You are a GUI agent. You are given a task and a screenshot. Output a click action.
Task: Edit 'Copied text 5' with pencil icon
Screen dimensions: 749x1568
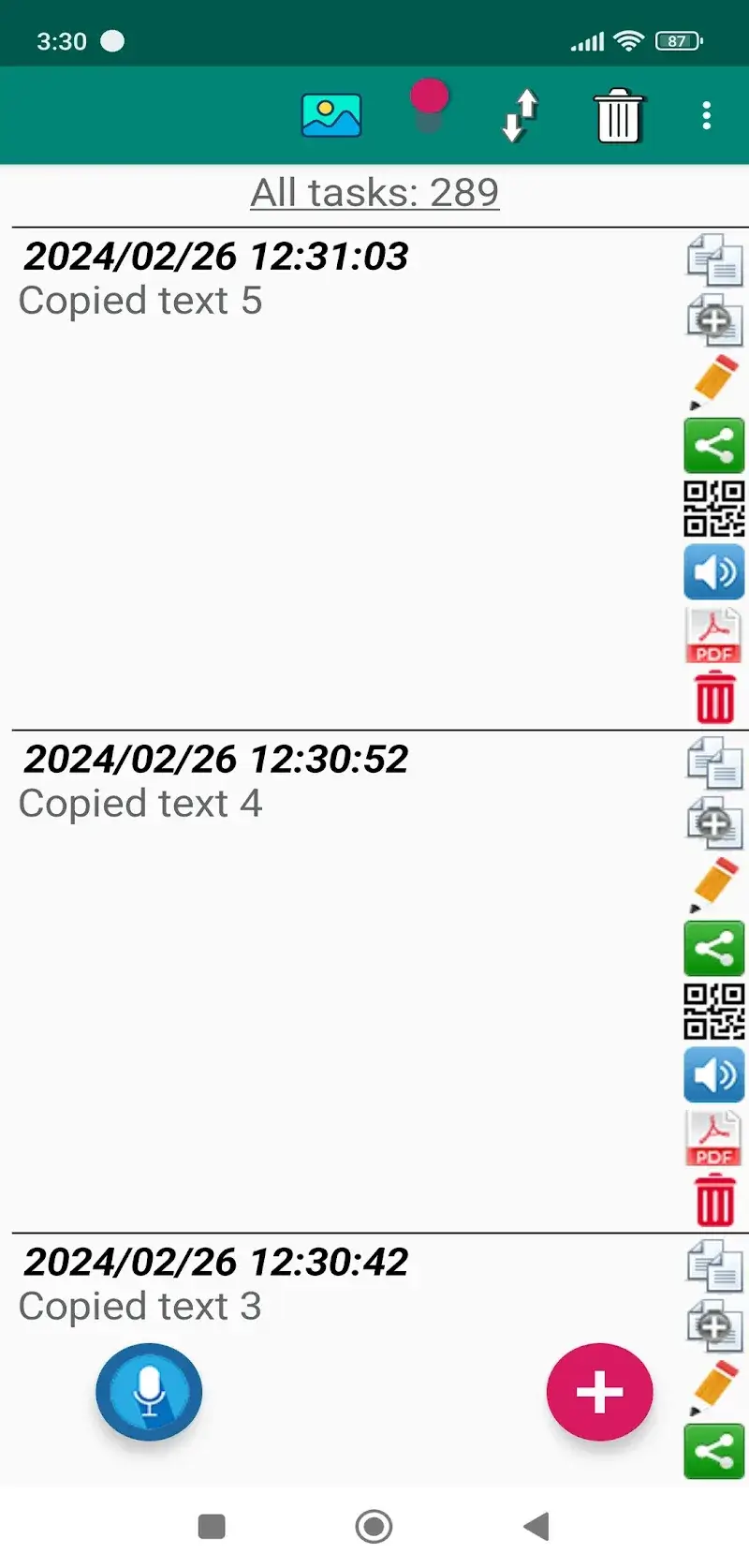(713, 382)
